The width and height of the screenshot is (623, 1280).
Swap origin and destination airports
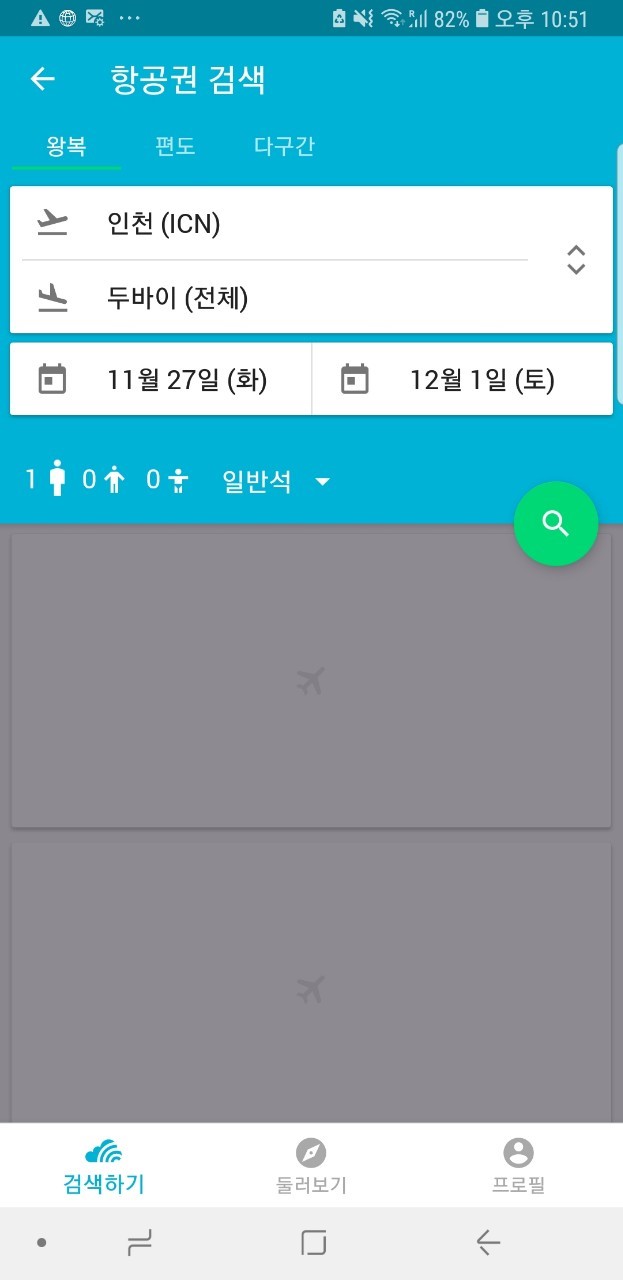(x=575, y=260)
